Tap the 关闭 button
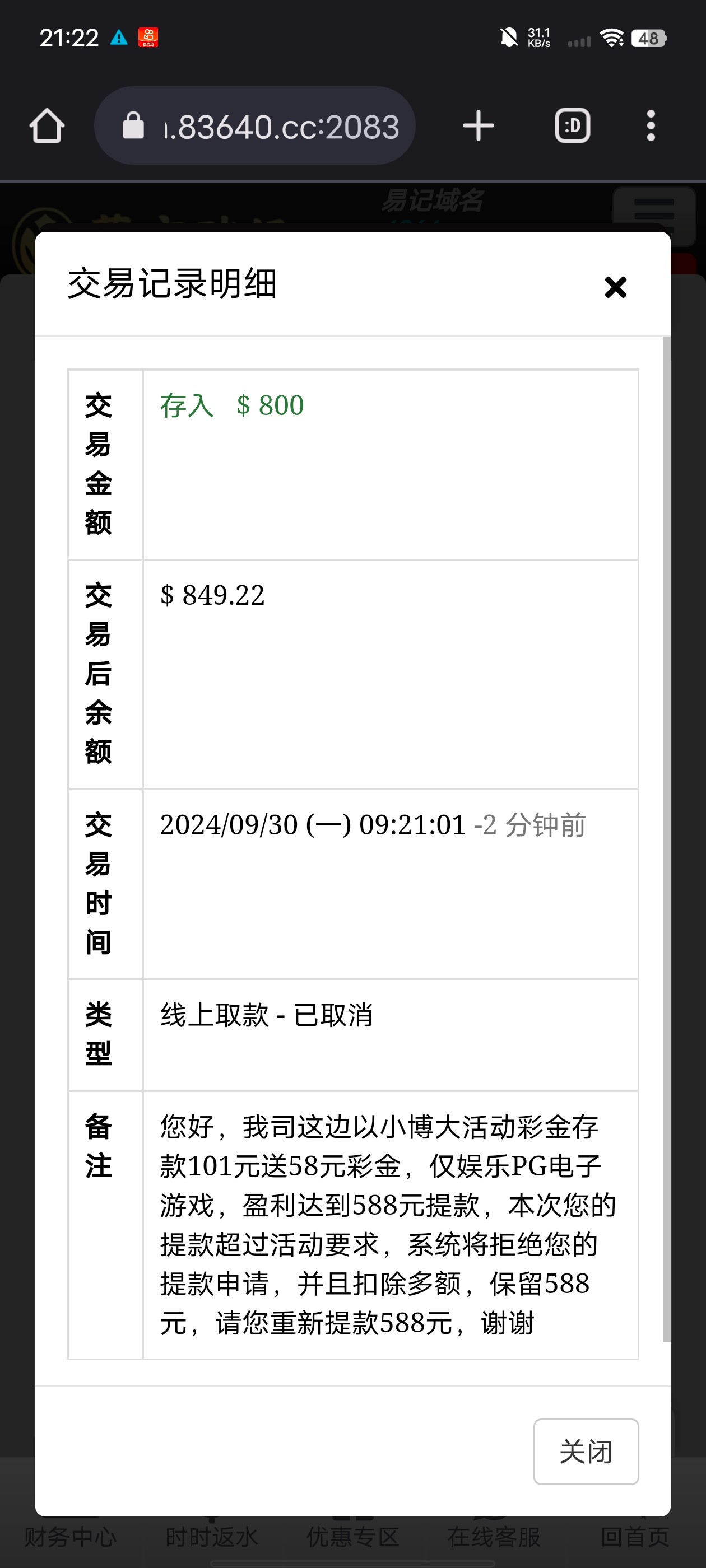Screen dimensions: 706x1568 [x=586, y=1451]
